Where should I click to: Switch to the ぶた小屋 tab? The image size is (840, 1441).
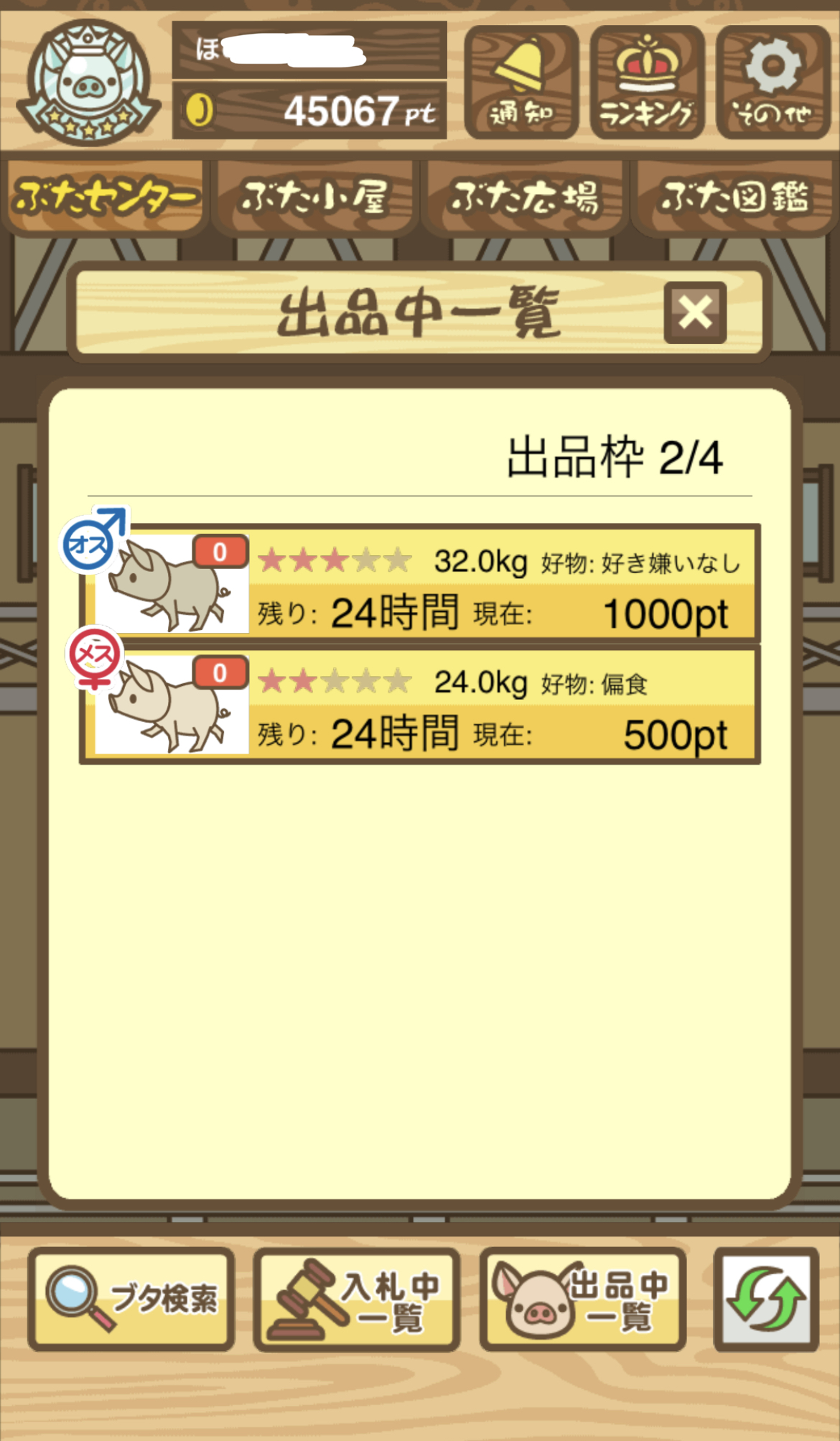point(314,197)
